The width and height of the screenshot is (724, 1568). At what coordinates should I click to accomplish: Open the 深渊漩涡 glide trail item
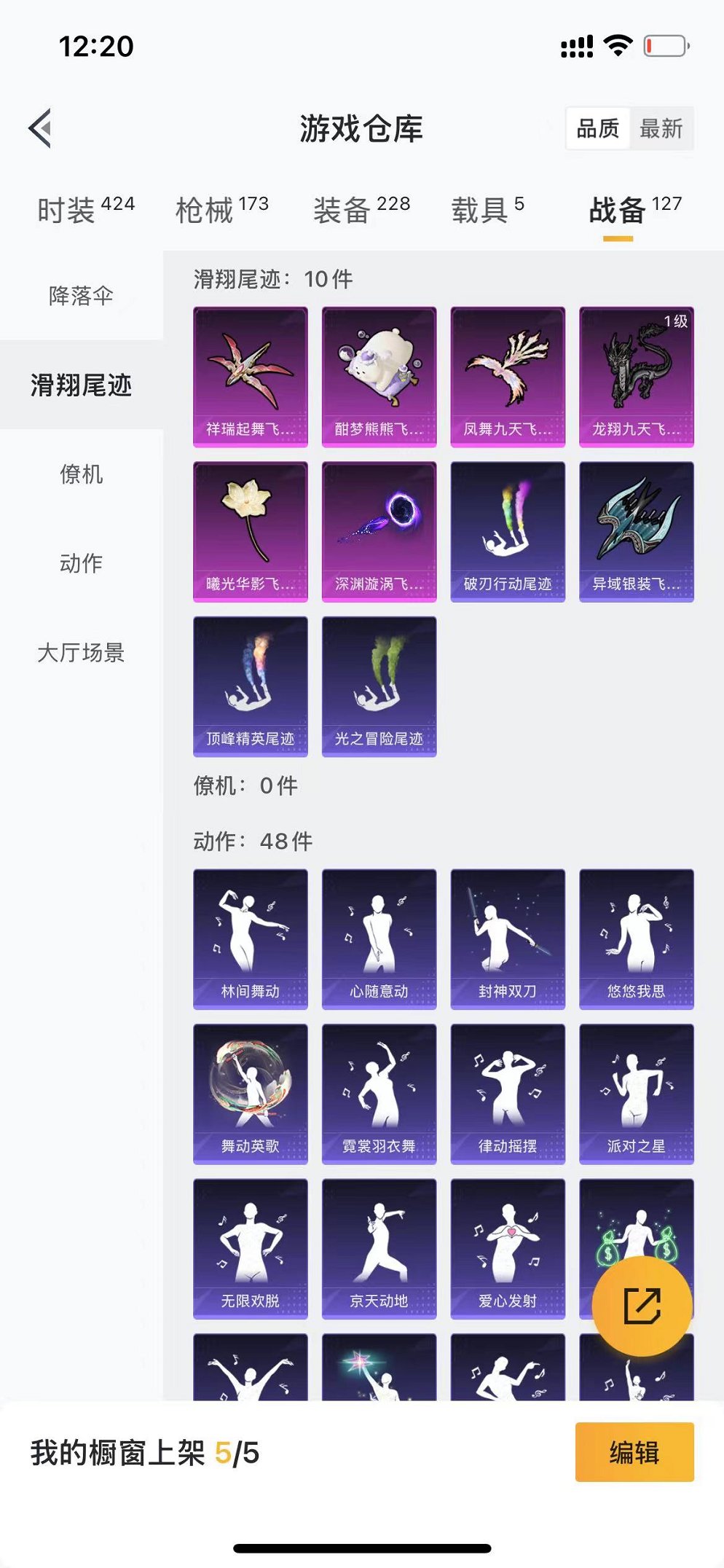[x=379, y=531]
